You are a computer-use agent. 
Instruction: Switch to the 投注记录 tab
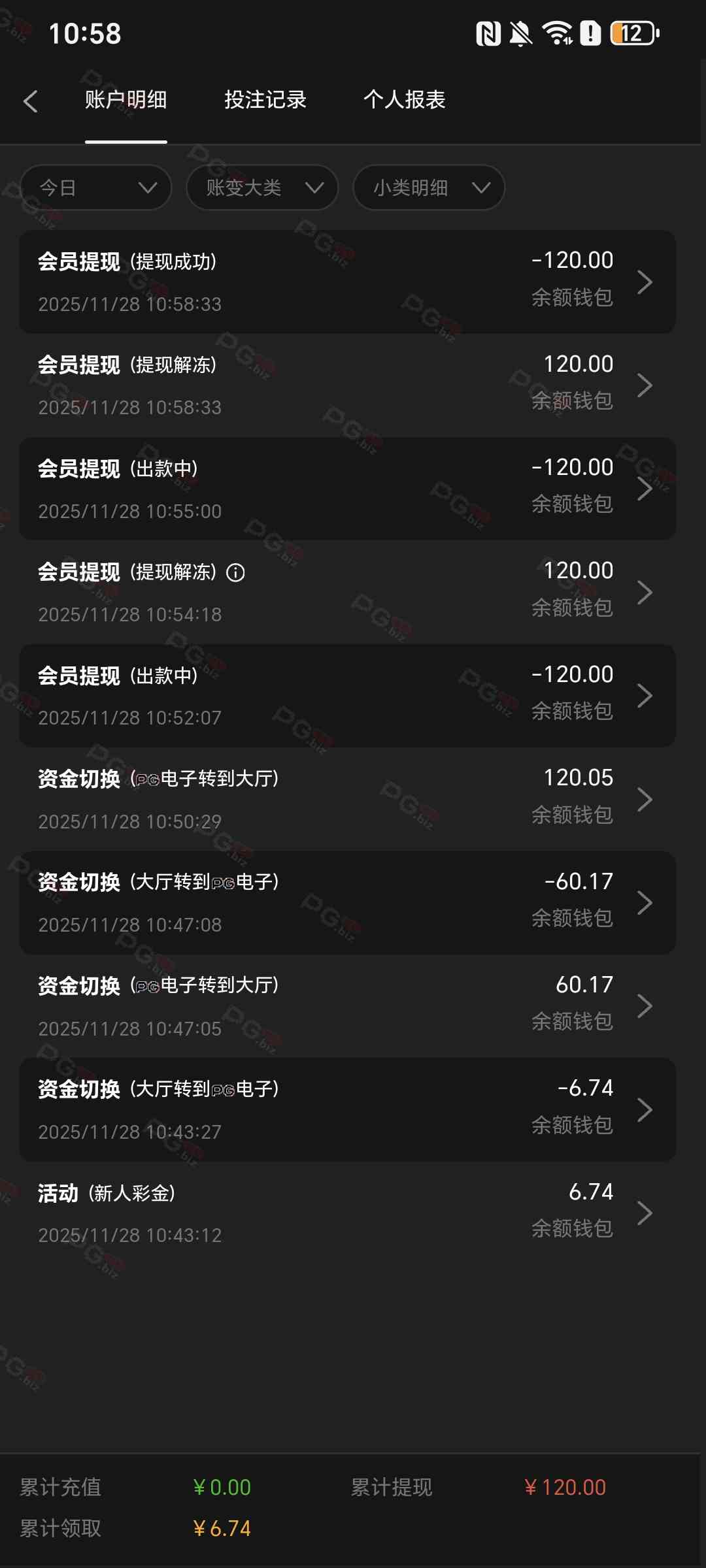click(x=265, y=100)
